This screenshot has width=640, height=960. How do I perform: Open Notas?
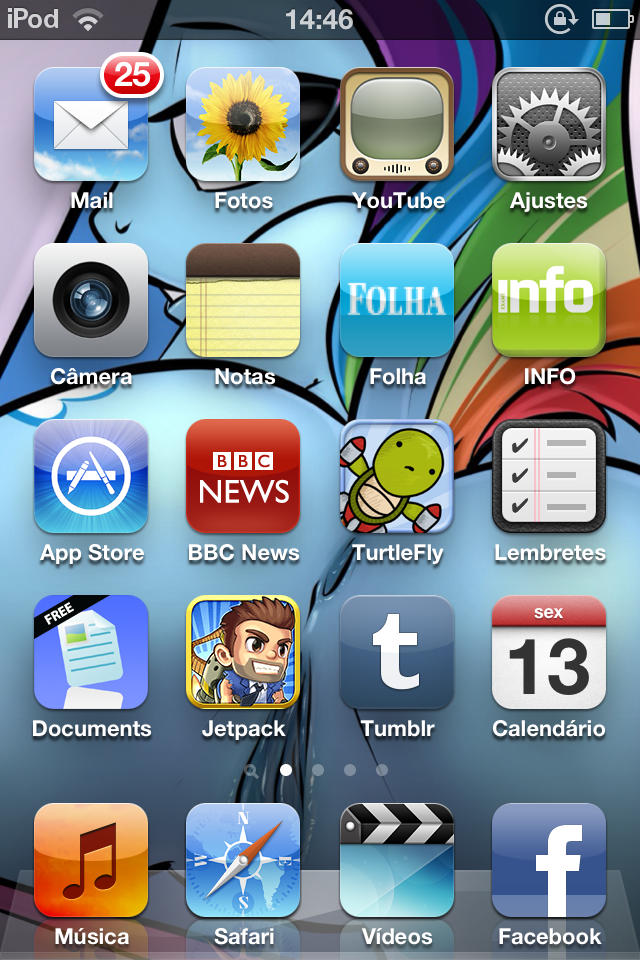tap(243, 300)
